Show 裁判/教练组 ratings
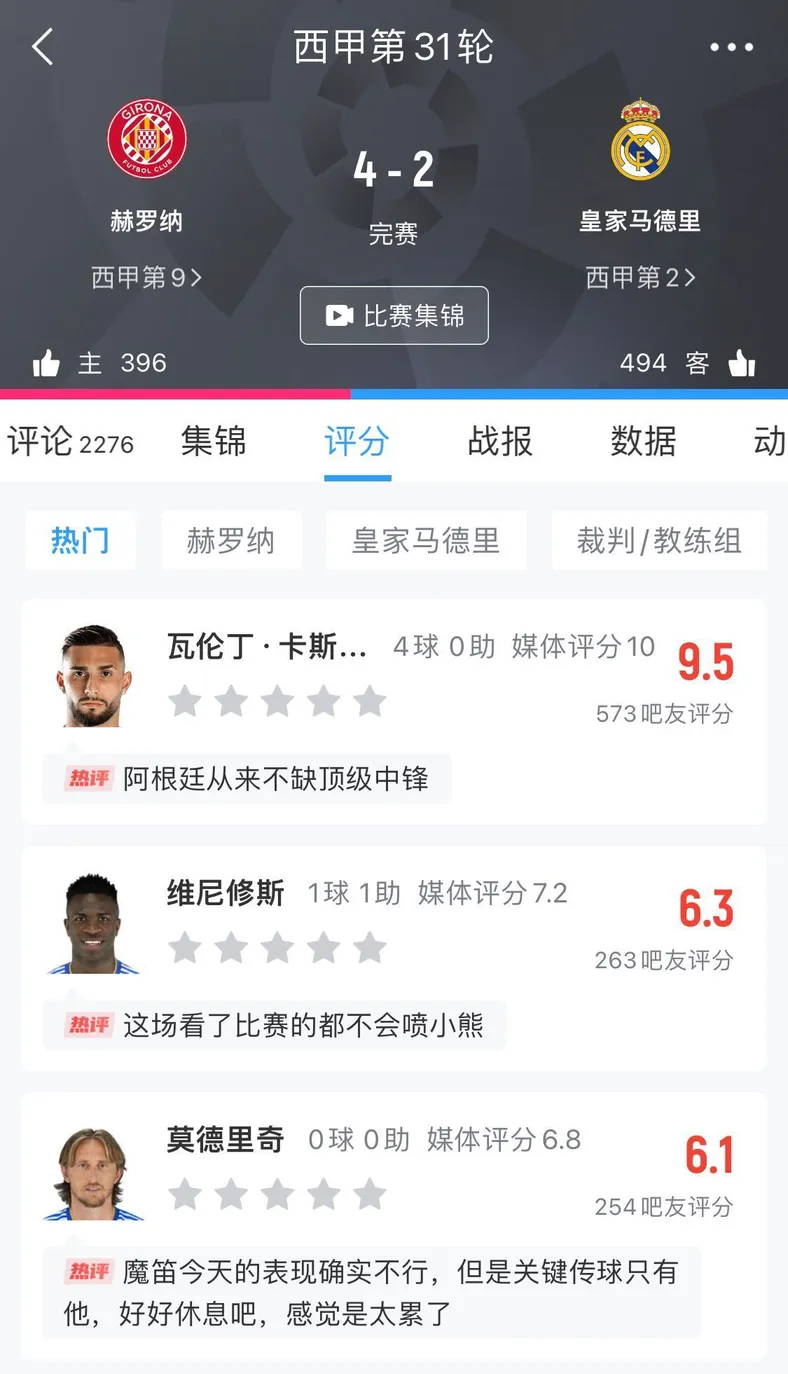788x1374 pixels. pyautogui.click(x=659, y=541)
